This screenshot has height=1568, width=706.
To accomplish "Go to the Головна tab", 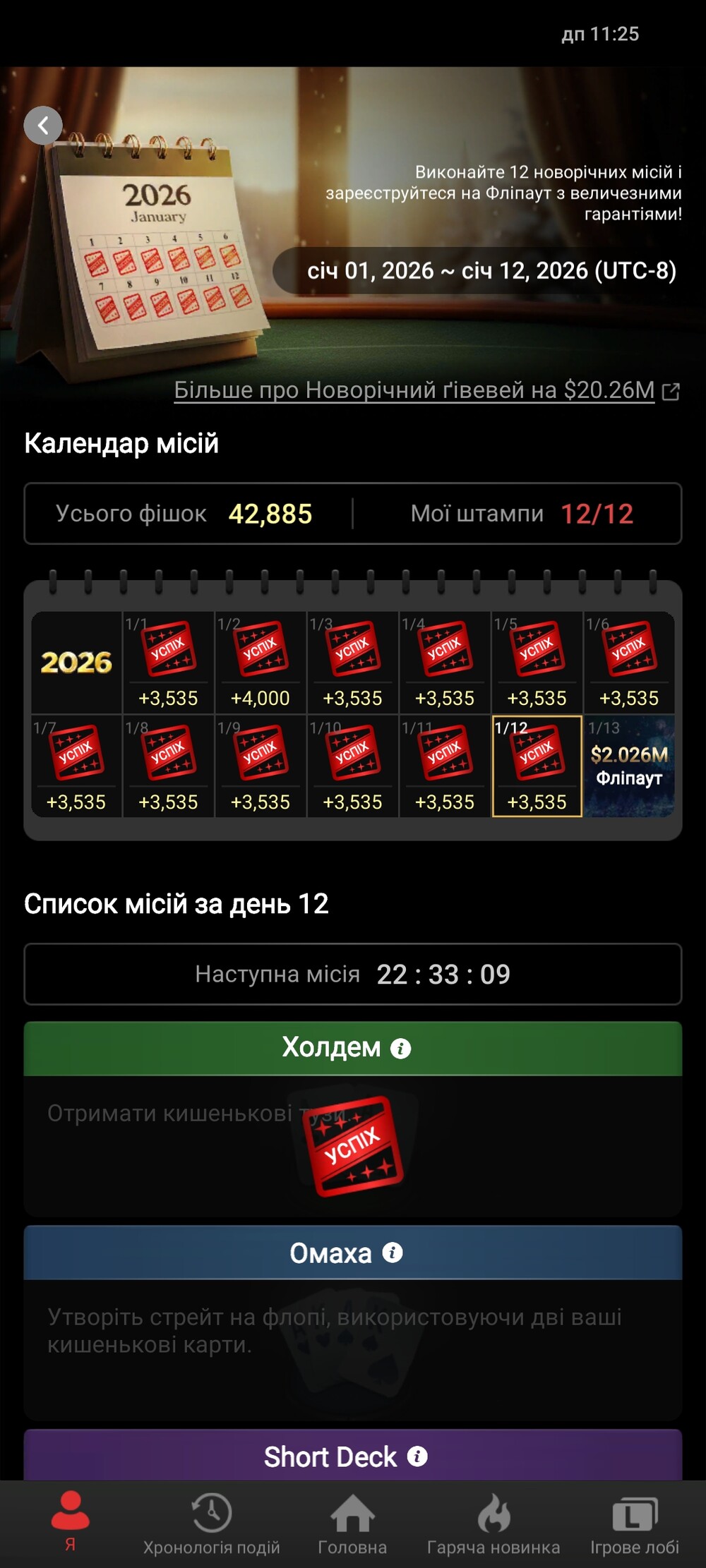I will pyautogui.click(x=352, y=1523).
